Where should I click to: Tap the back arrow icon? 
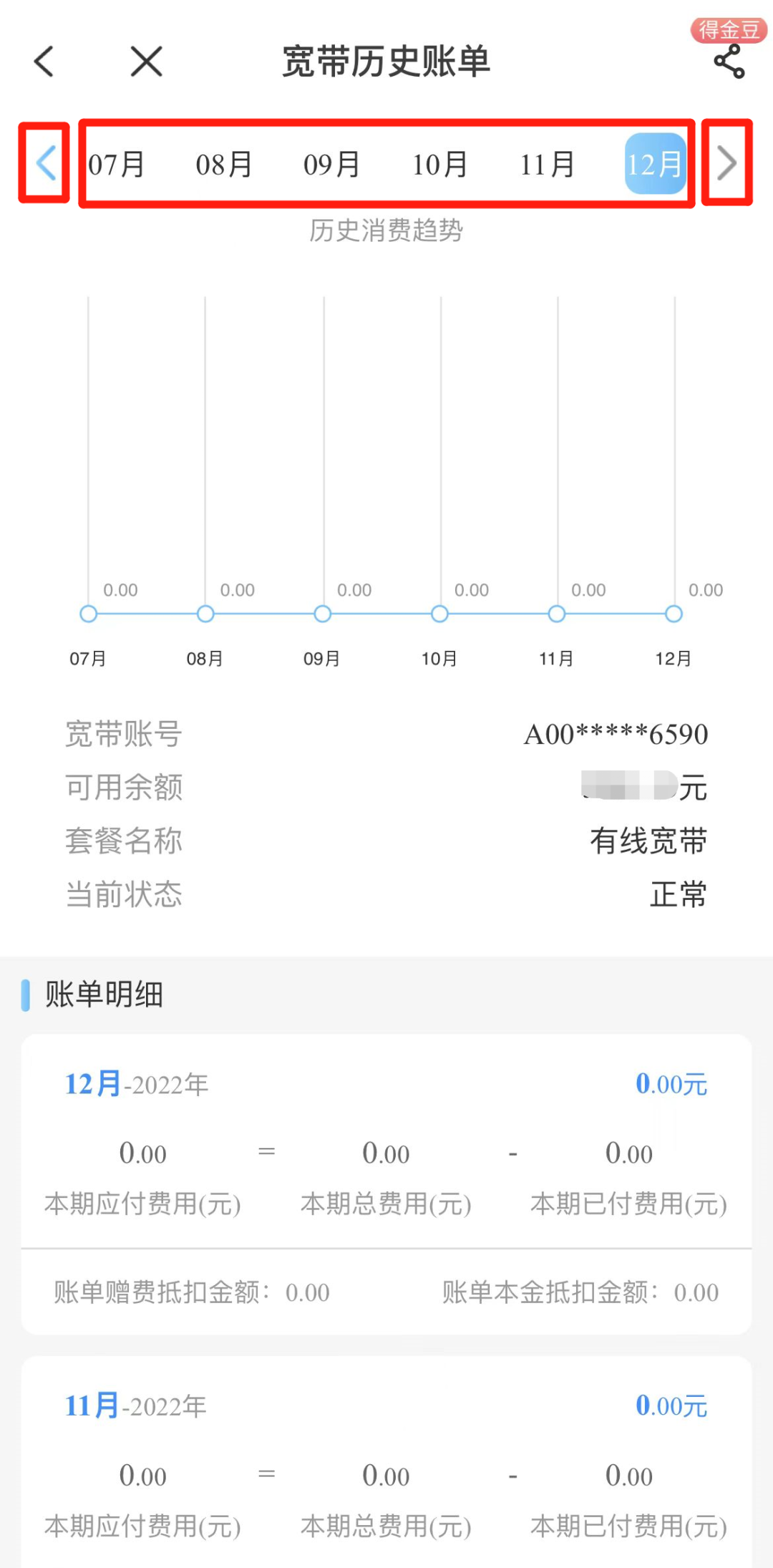[44, 61]
